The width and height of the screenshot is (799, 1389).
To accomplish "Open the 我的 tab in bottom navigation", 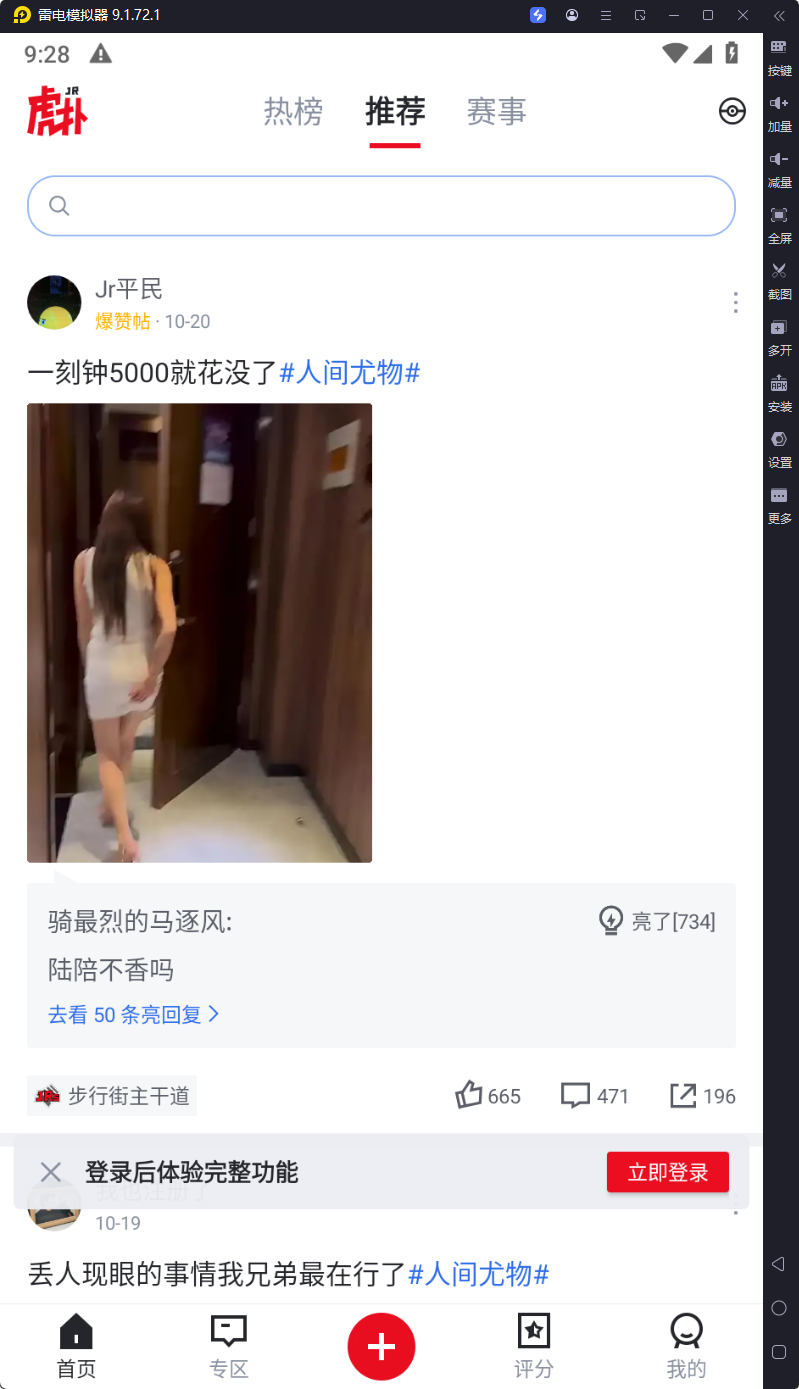I will (686, 1345).
